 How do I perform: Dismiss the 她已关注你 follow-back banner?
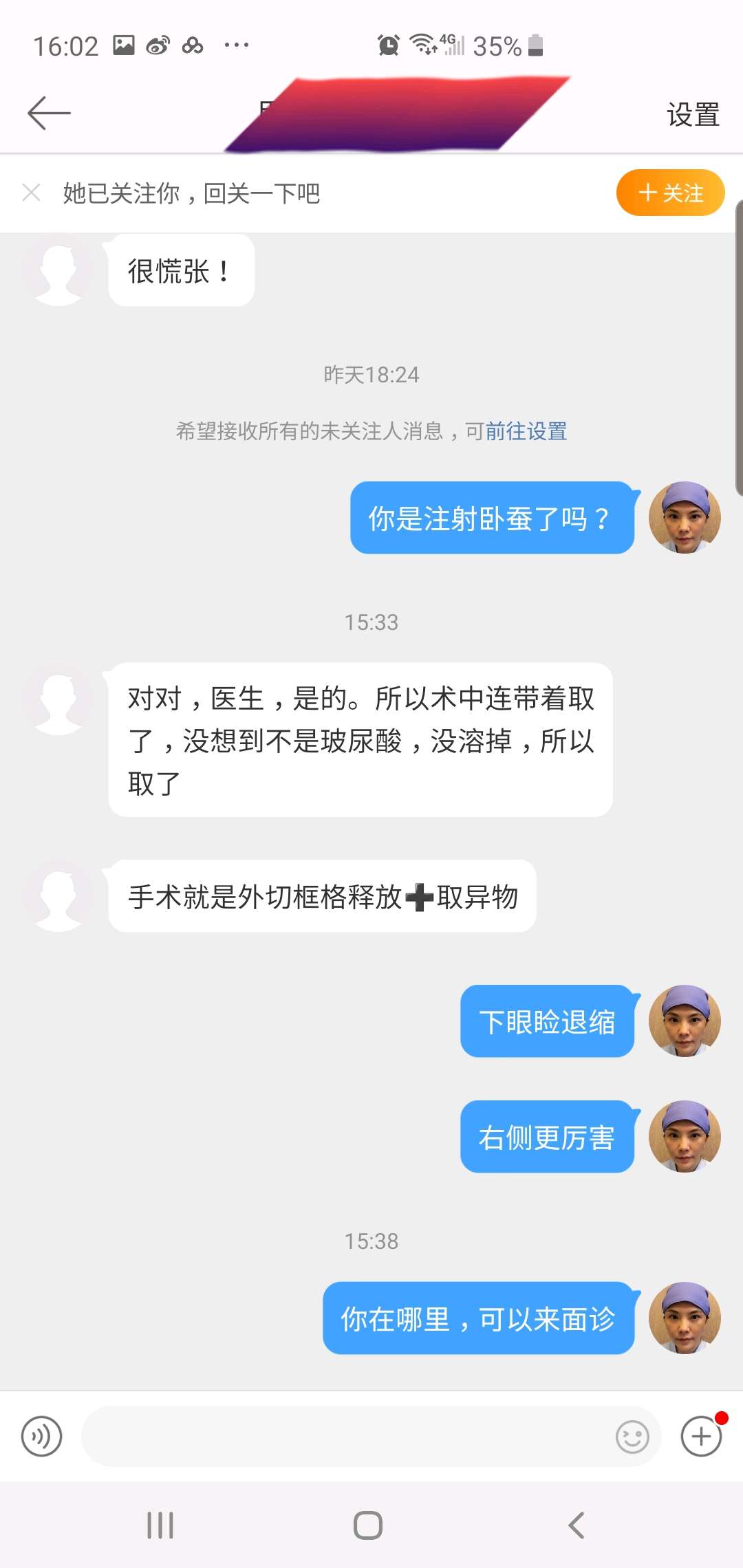point(32,193)
